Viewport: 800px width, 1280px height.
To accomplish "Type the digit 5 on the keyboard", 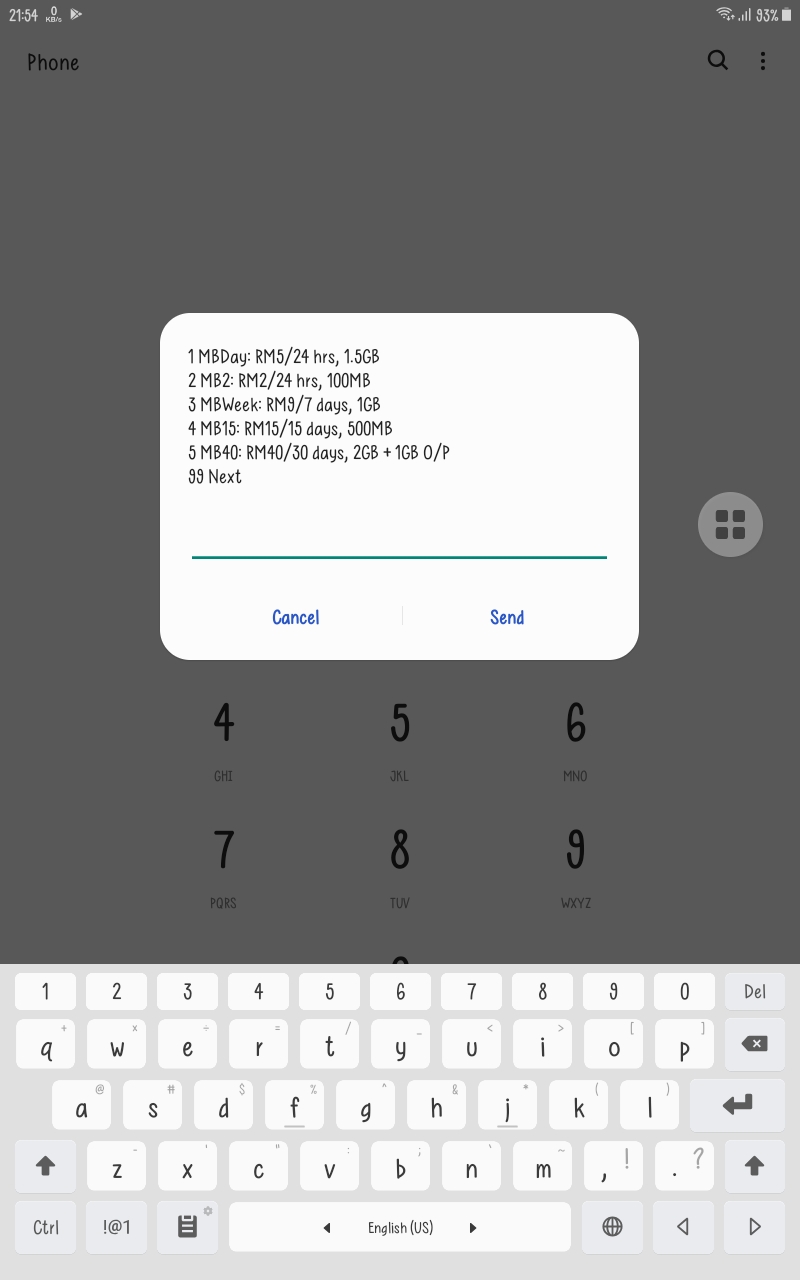I will tap(330, 992).
